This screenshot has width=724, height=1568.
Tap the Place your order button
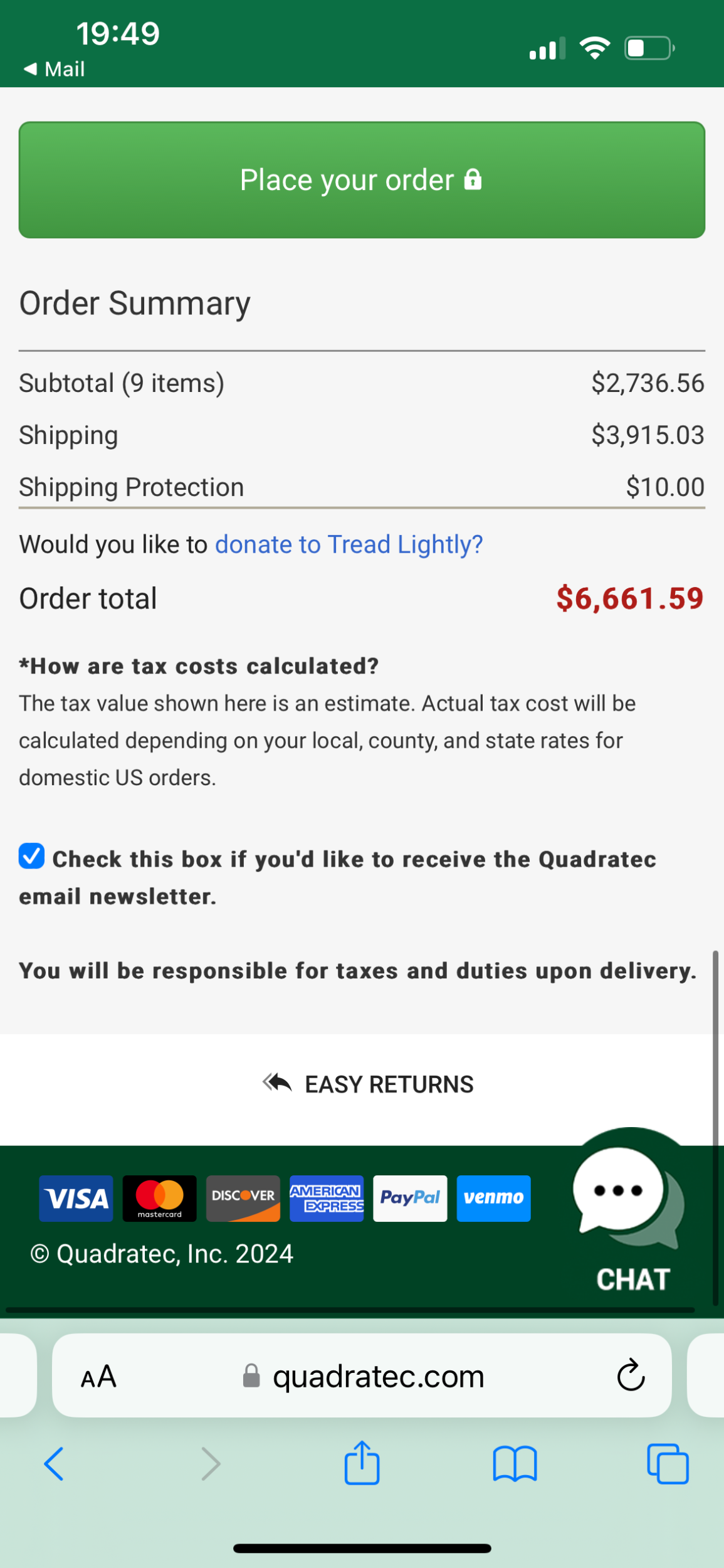tap(362, 180)
